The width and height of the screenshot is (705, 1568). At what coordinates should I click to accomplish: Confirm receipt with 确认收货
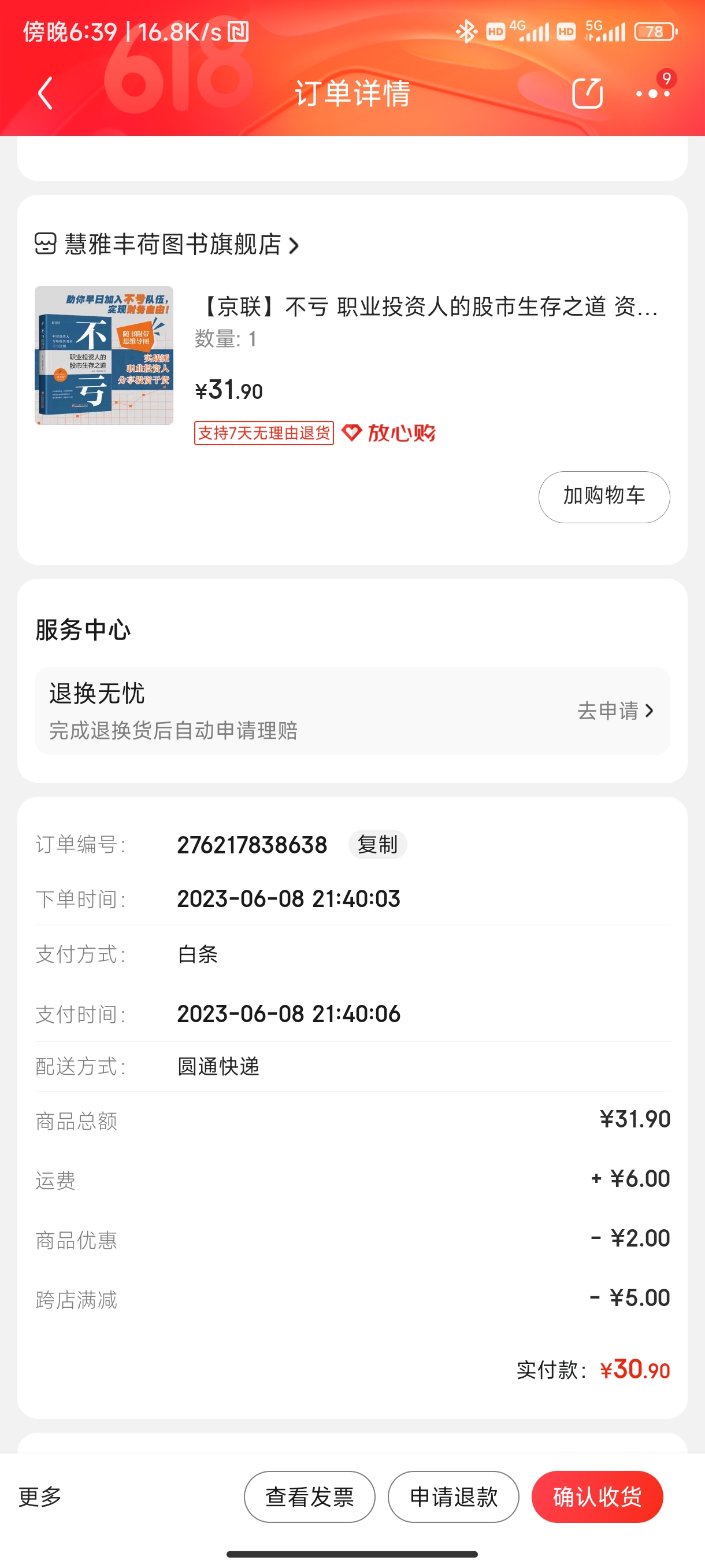click(x=597, y=1497)
